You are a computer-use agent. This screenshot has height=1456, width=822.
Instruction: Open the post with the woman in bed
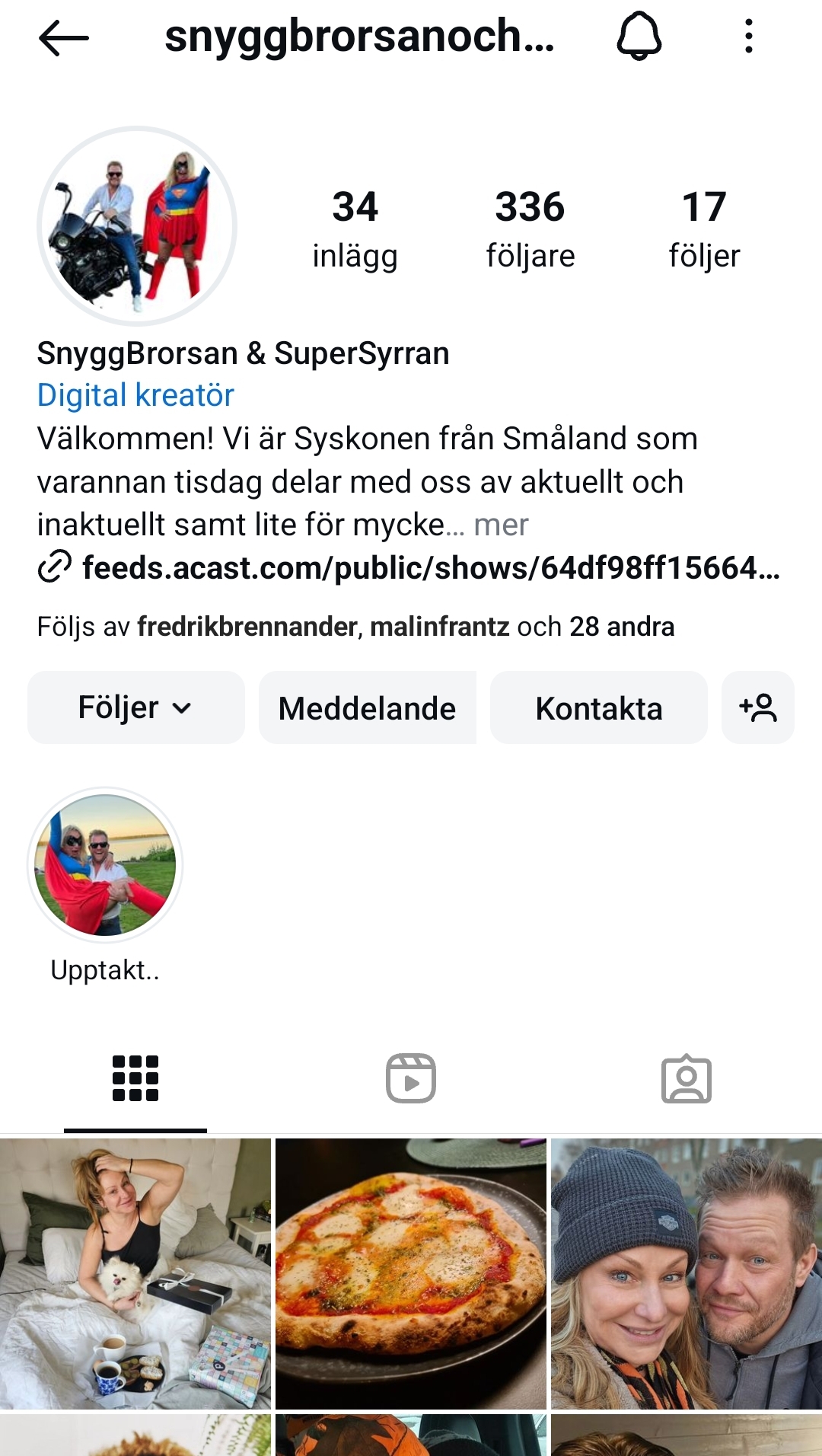click(135, 1273)
